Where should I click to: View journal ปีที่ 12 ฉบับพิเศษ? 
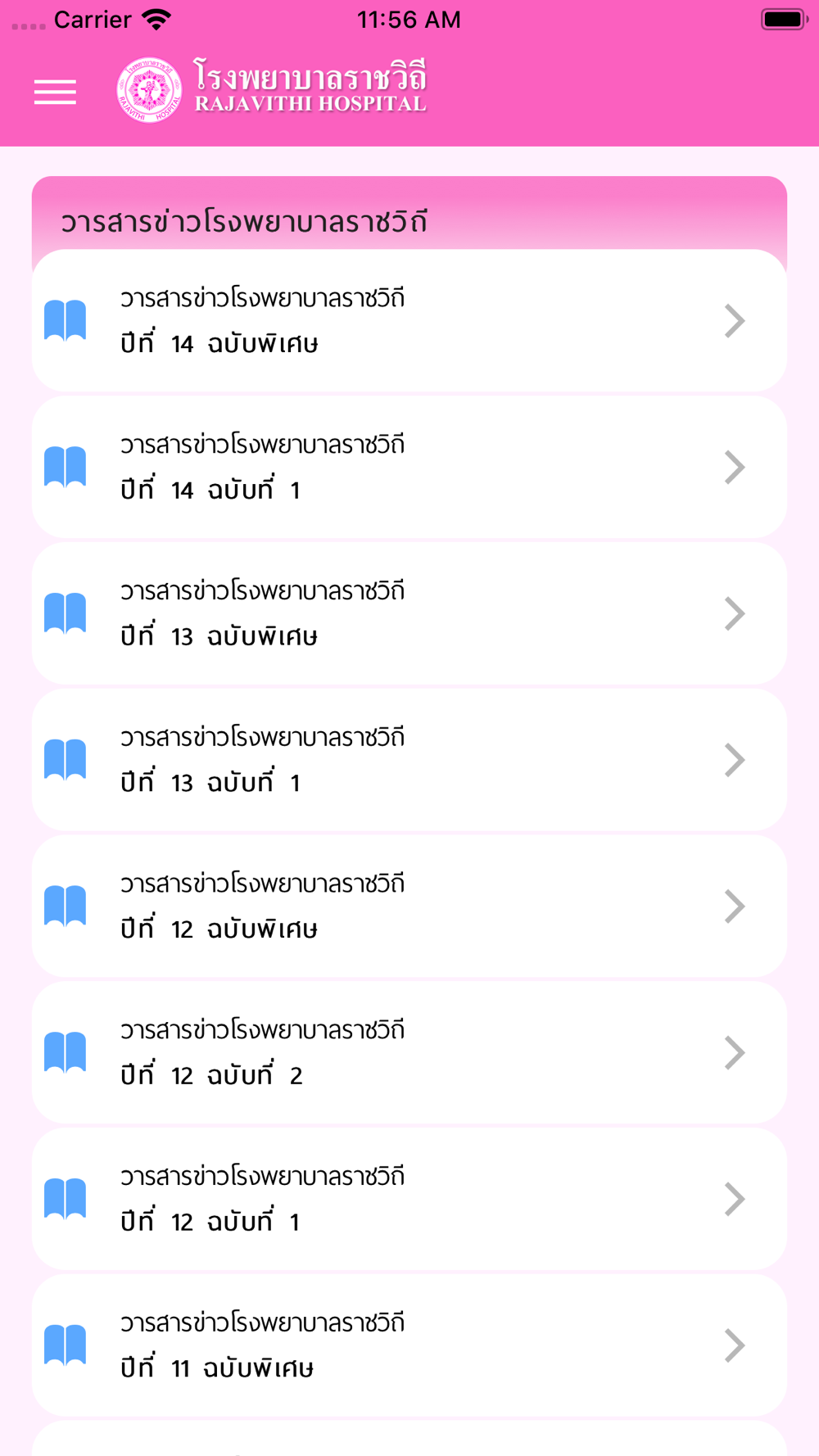click(x=409, y=907)
